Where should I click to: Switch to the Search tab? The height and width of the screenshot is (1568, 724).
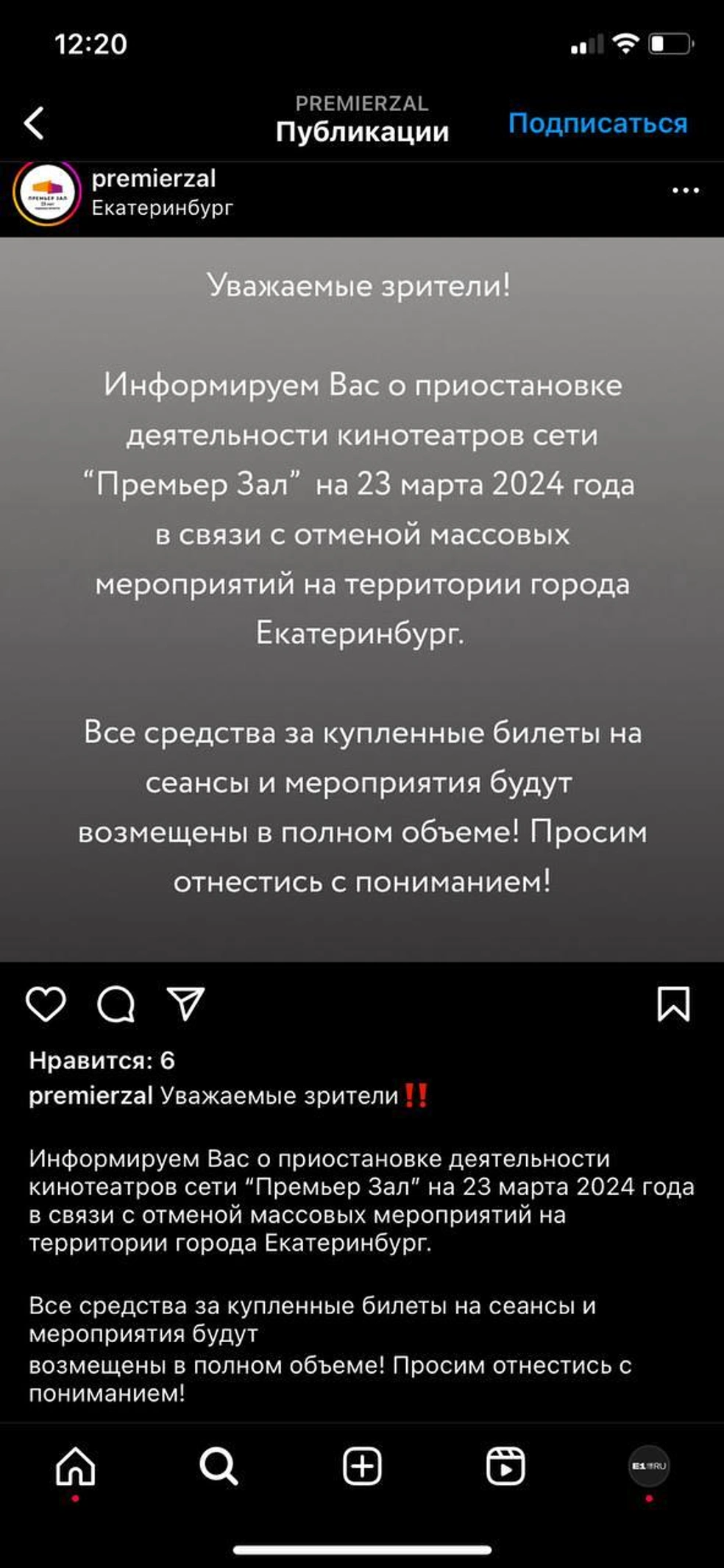pos(219,1466)
